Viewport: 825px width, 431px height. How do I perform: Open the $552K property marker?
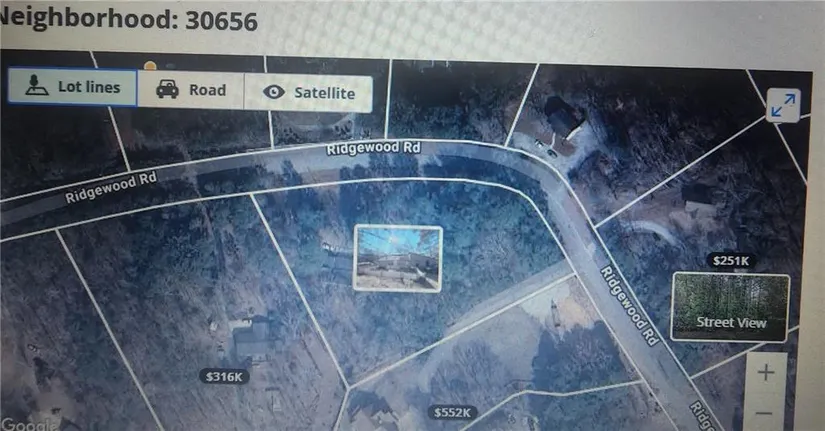(452, 412)
